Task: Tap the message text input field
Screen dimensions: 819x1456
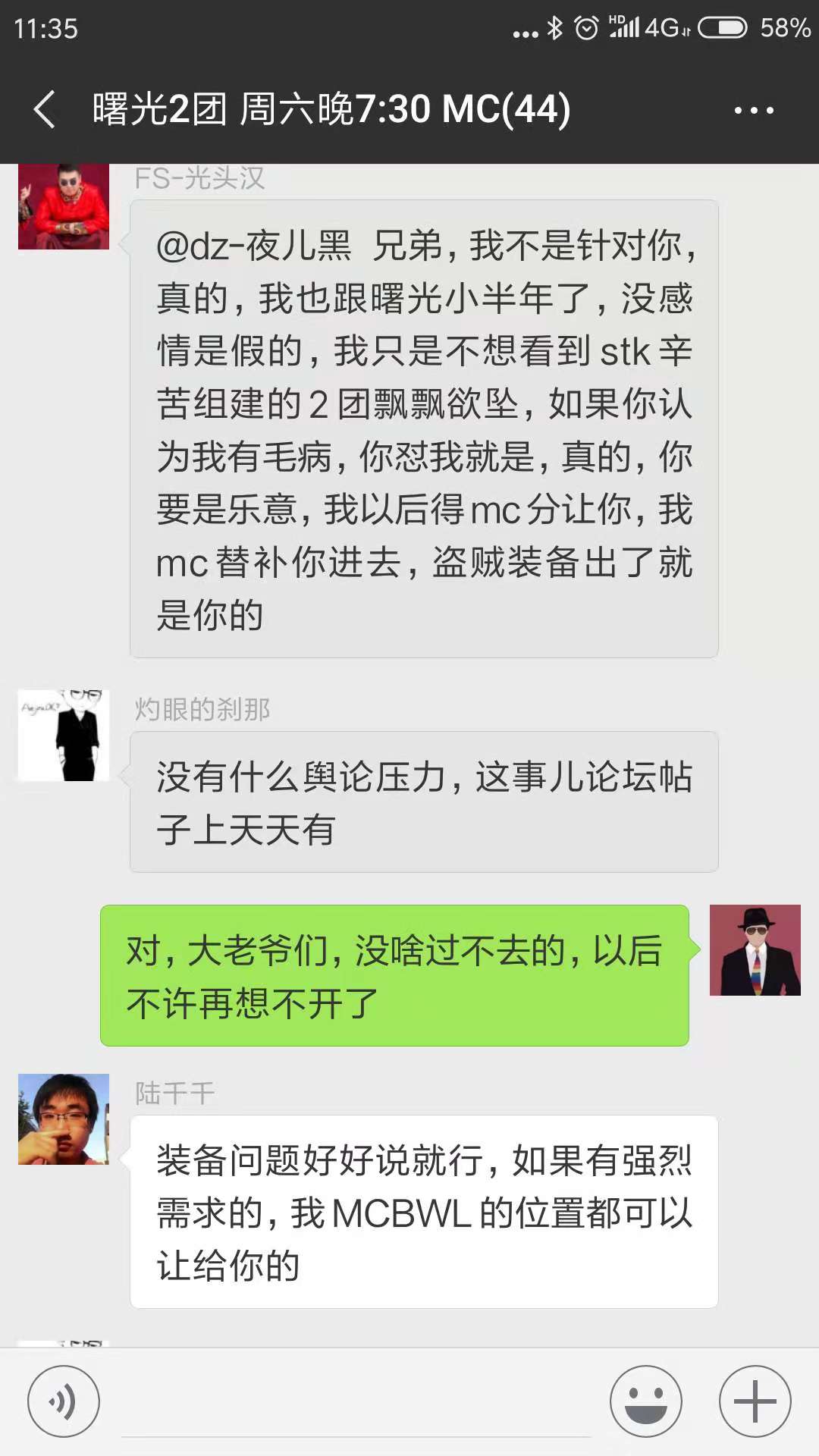Action: click(x=356, y=1403)
